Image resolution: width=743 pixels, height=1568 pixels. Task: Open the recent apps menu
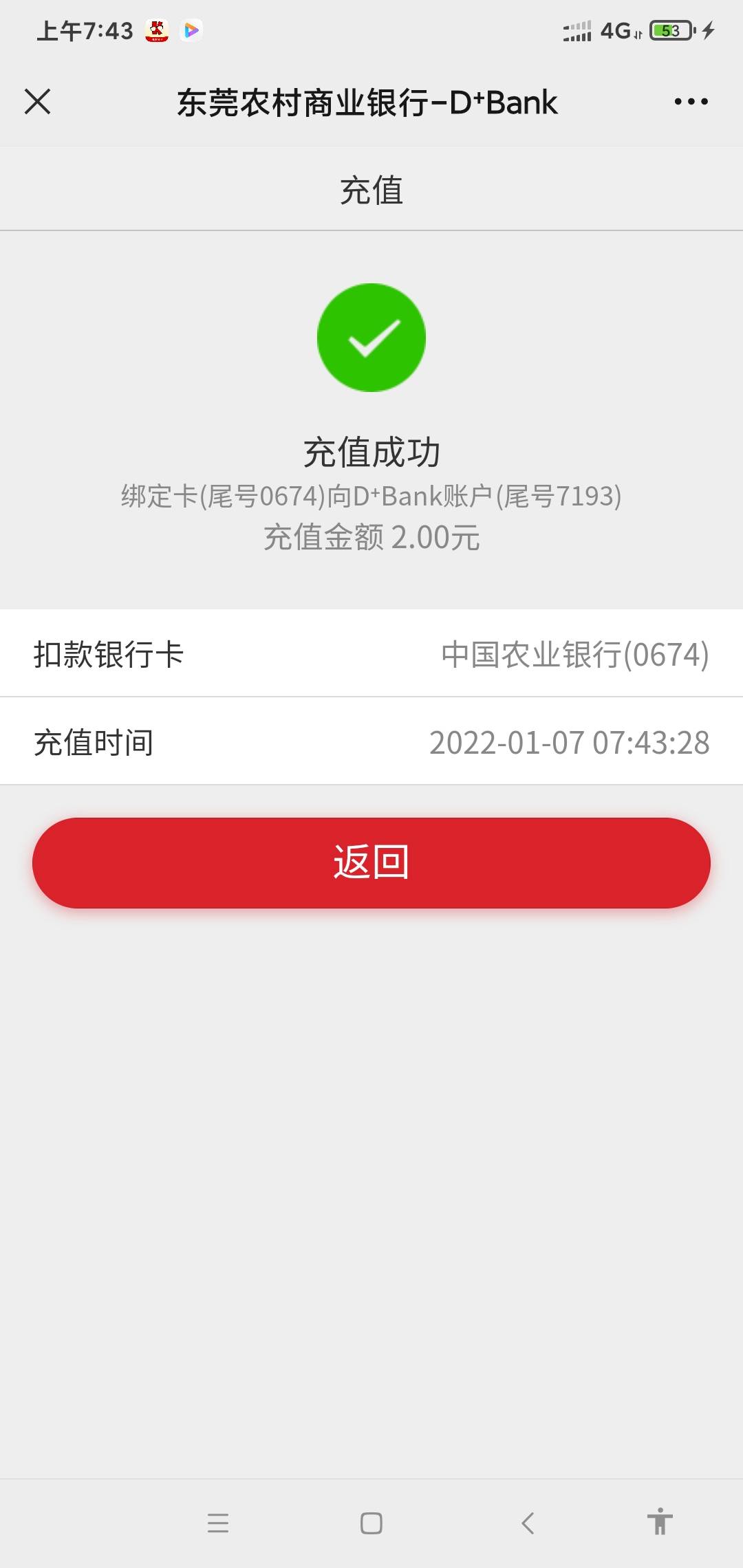(x=218, y=1523)
